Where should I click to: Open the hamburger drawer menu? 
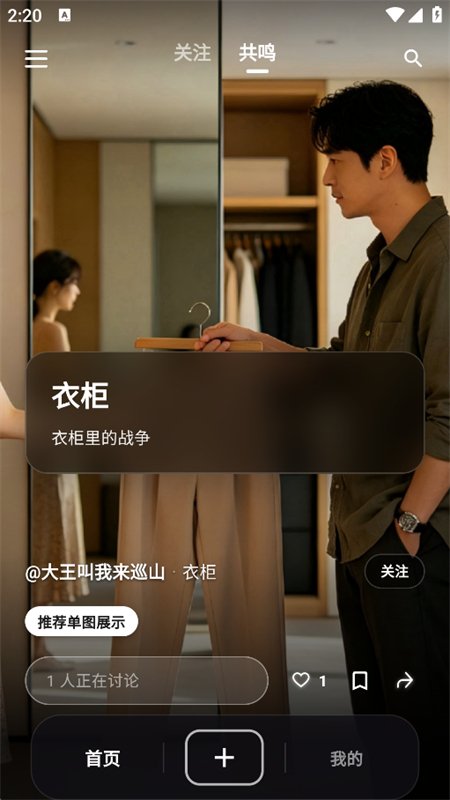36,59
